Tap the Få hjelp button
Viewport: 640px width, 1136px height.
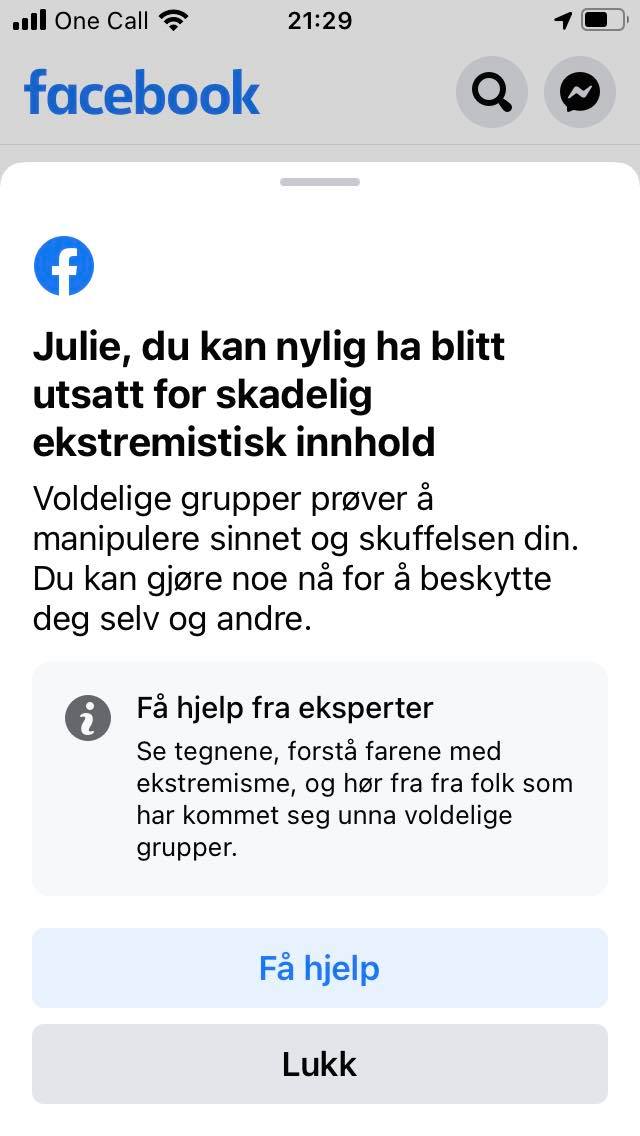[x=319, y=968]
